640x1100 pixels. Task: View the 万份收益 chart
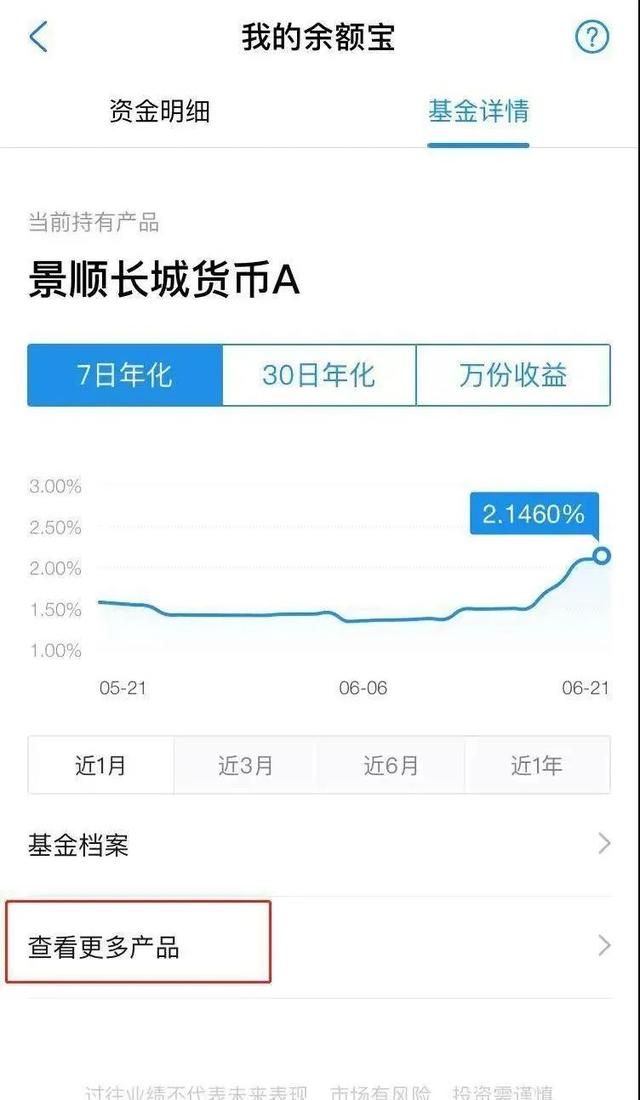click(x=513, y=375)
